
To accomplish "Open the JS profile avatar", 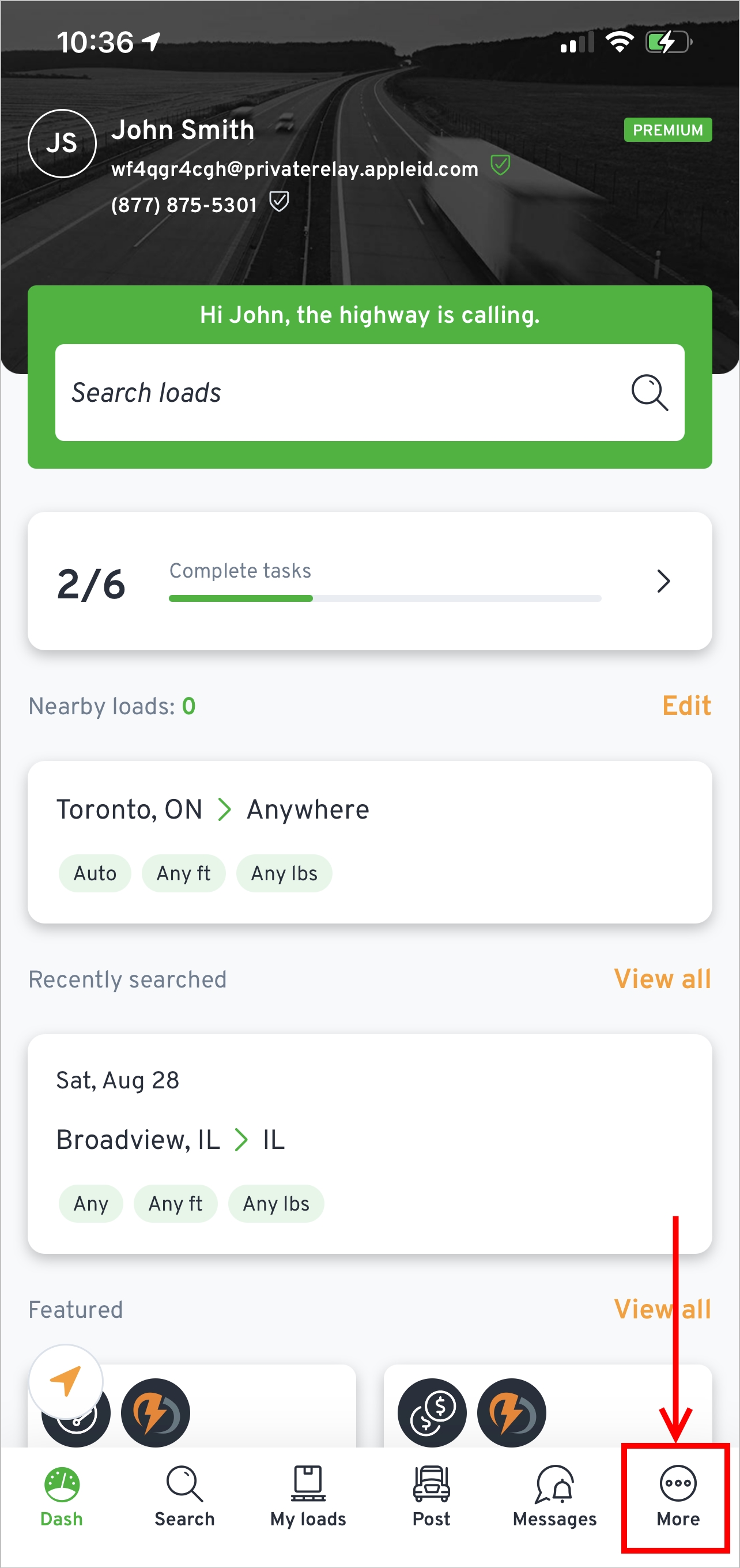I will [62, 143].
